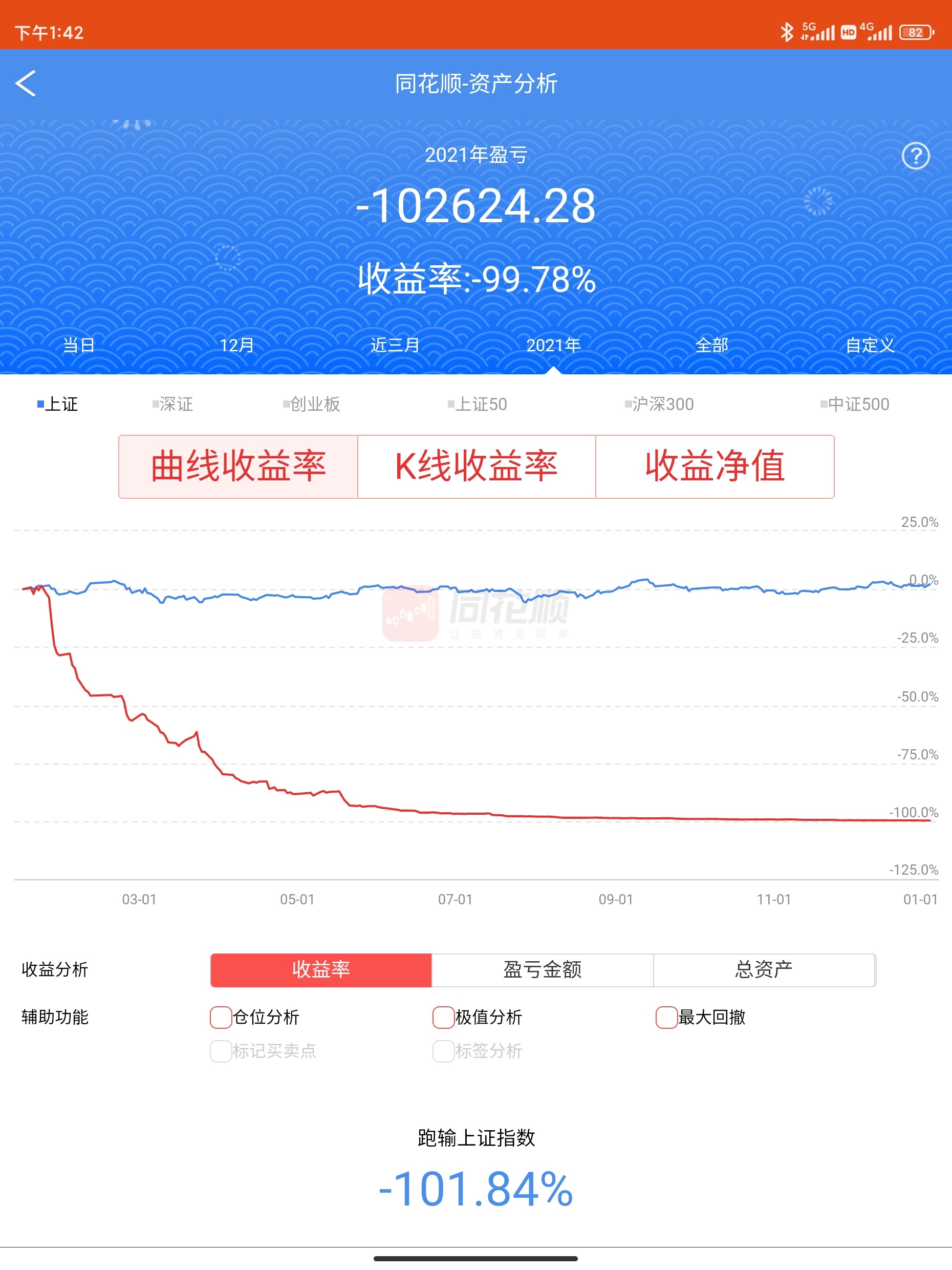
Task: Select the 沪深300 benchmark
Action: [x=660, y=404]
